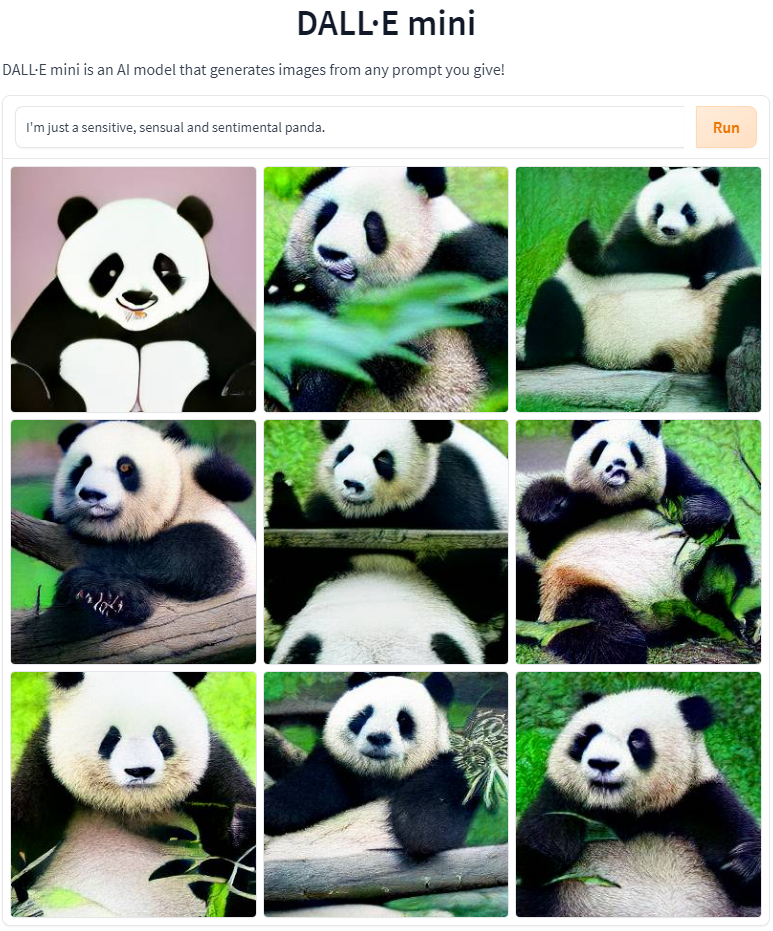Open the cartoon panda image with pink background
Viewport: 773px width, 931px height.
[133, 289]
